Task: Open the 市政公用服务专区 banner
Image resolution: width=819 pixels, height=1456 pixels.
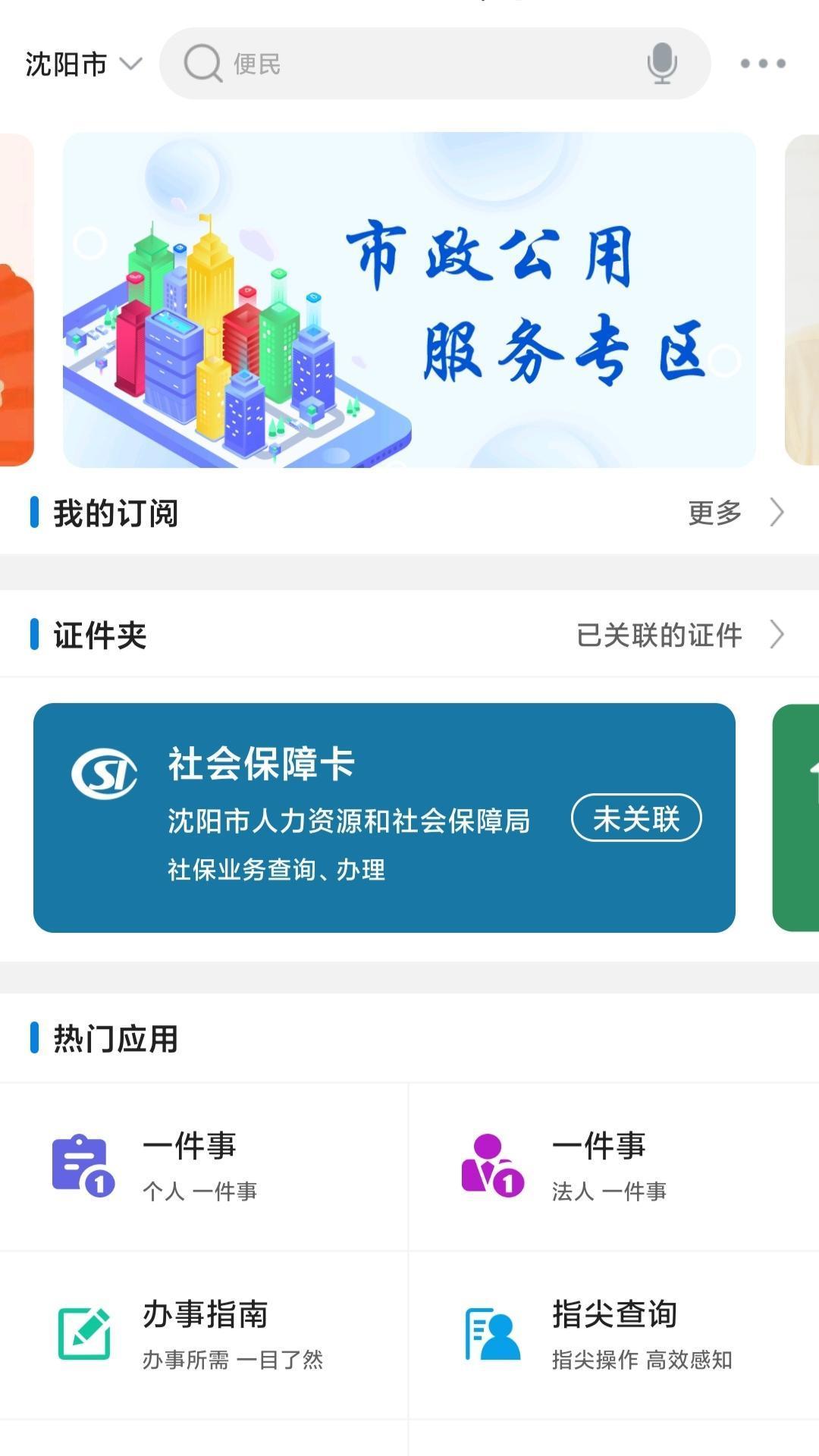Action: tap(409, 300)
